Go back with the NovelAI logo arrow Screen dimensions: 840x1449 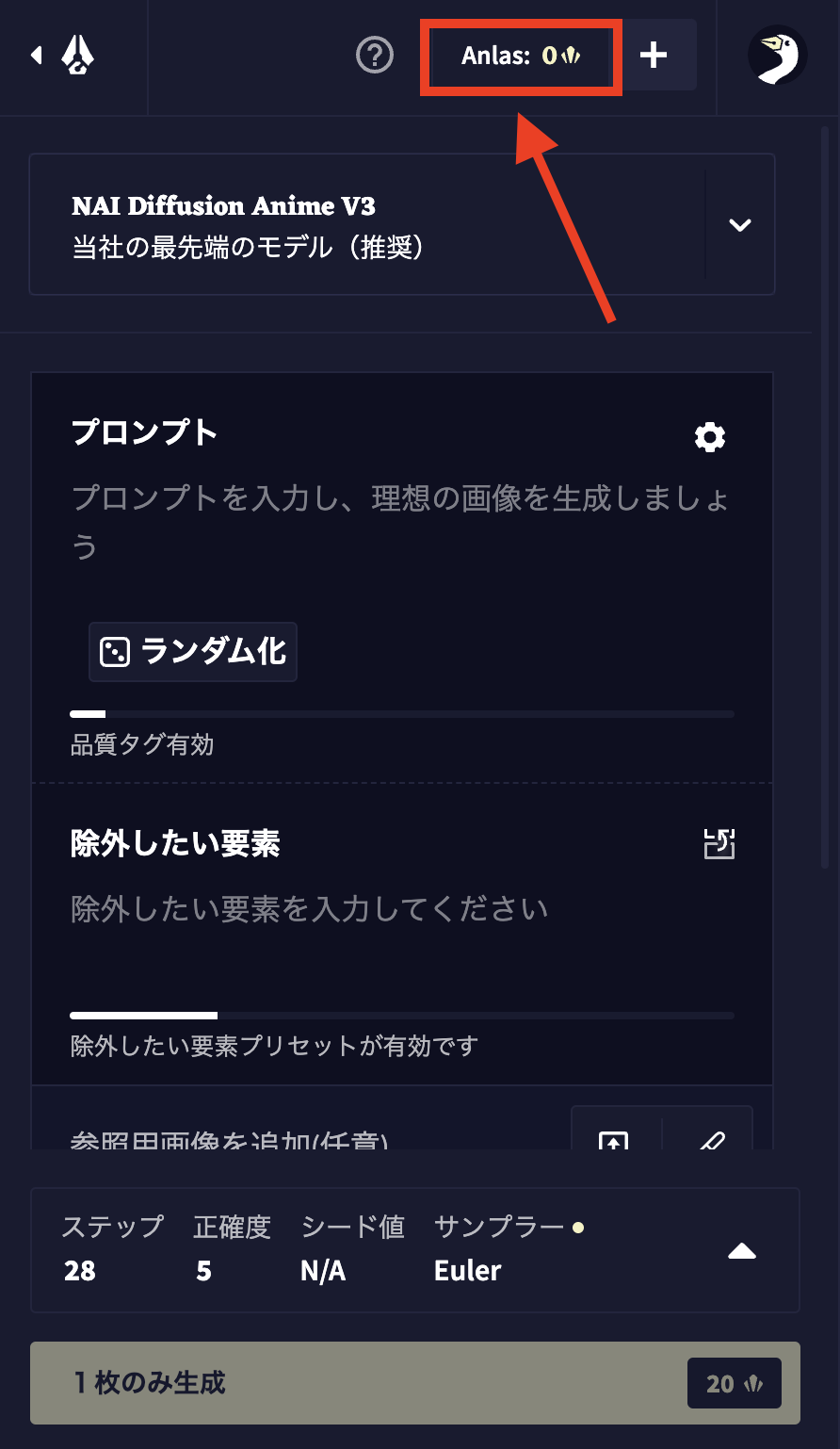(64, 56)
